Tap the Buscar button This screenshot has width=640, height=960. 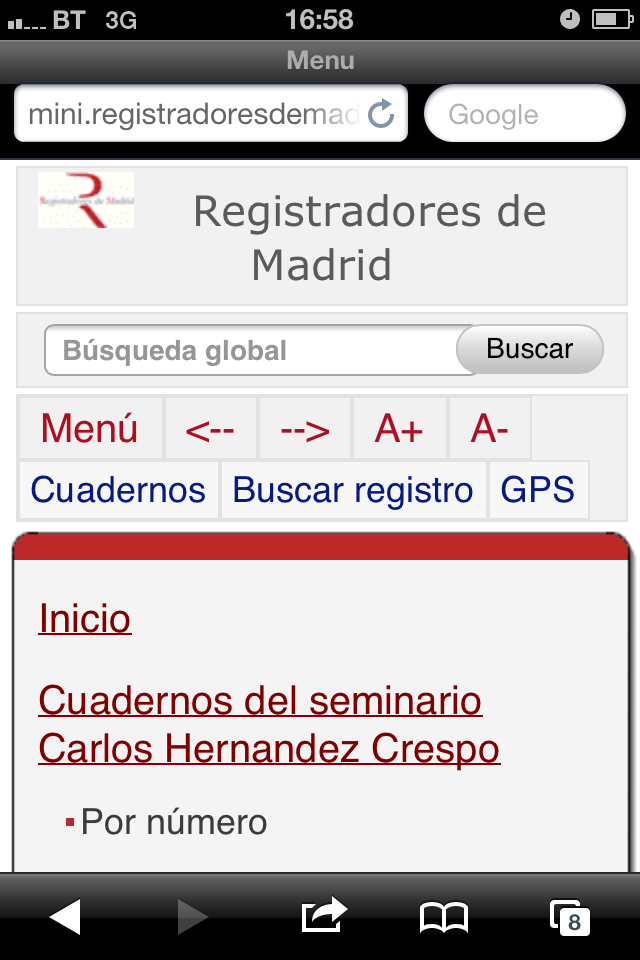pyautogui.click(x=529, y=349)
